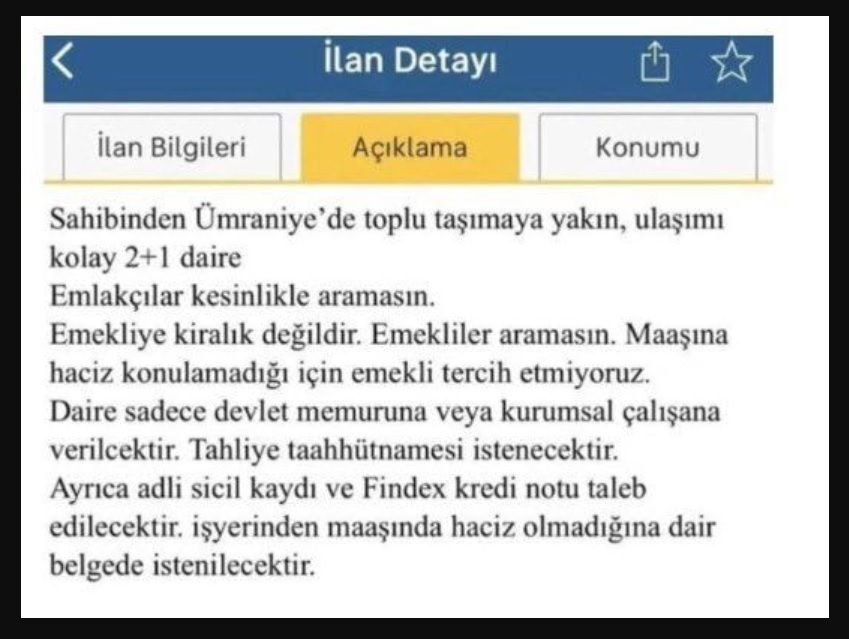This screenshot has width=849, height=639.
Task: Add listing to favorites with star
Action: [731, 64]
